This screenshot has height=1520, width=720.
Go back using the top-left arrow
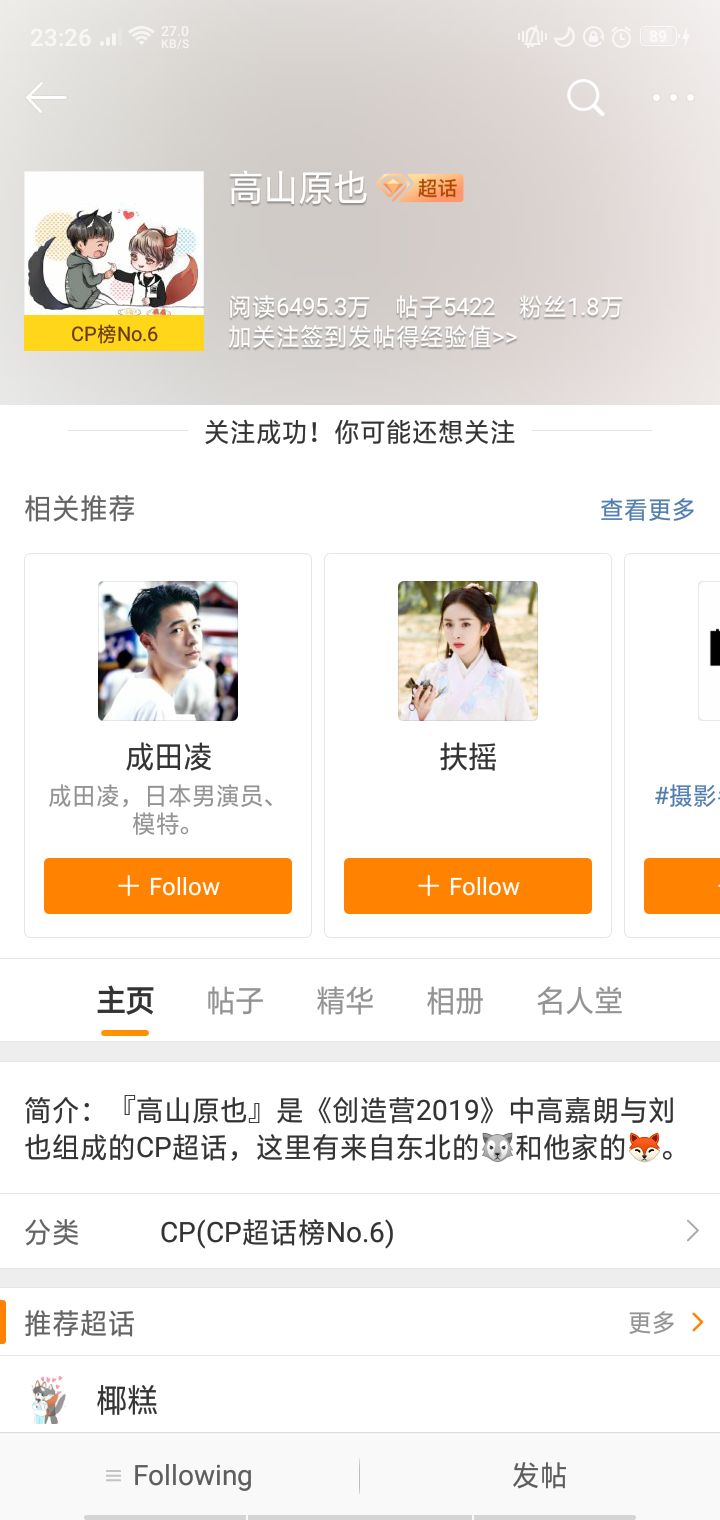46,98
